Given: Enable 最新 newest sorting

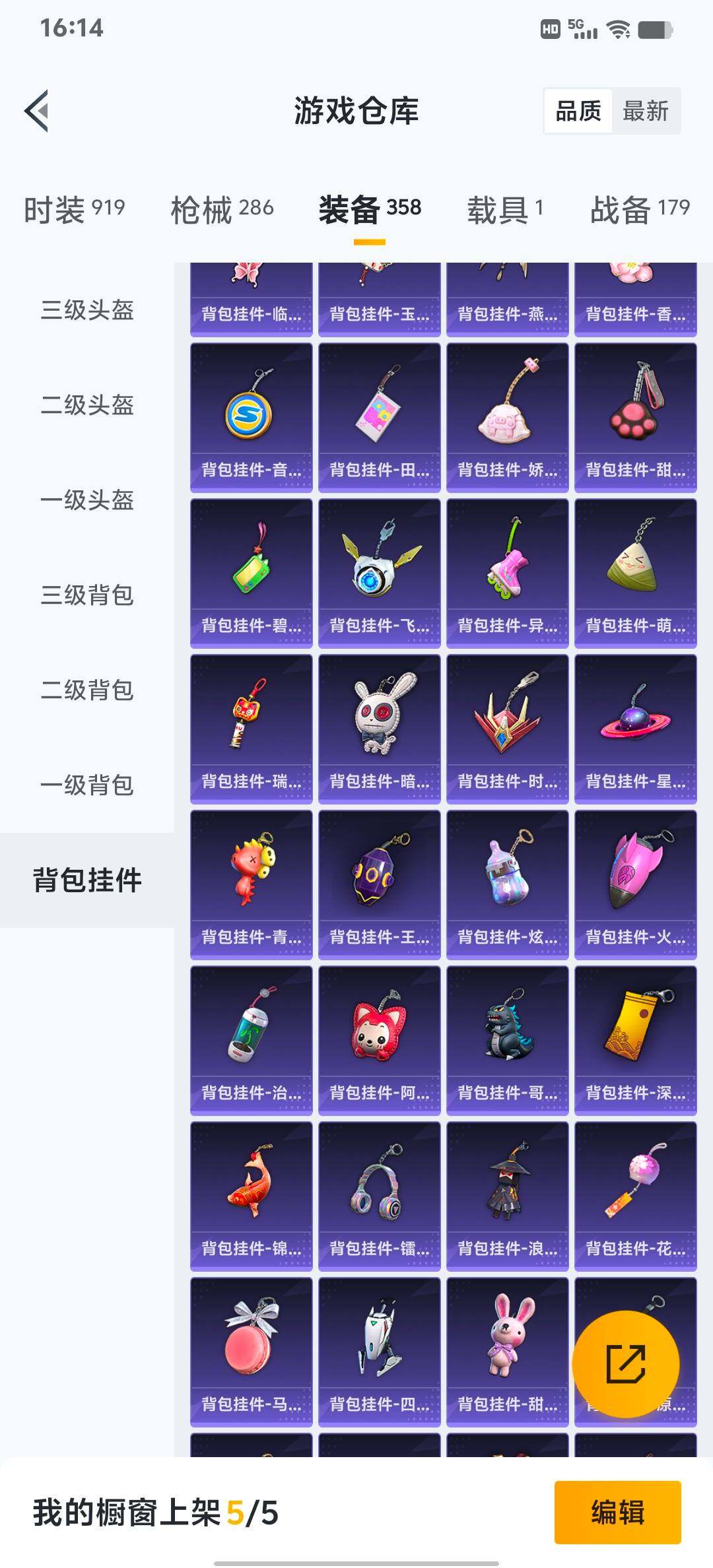Looking at the screenshot, I should click(x=646, y=110).
